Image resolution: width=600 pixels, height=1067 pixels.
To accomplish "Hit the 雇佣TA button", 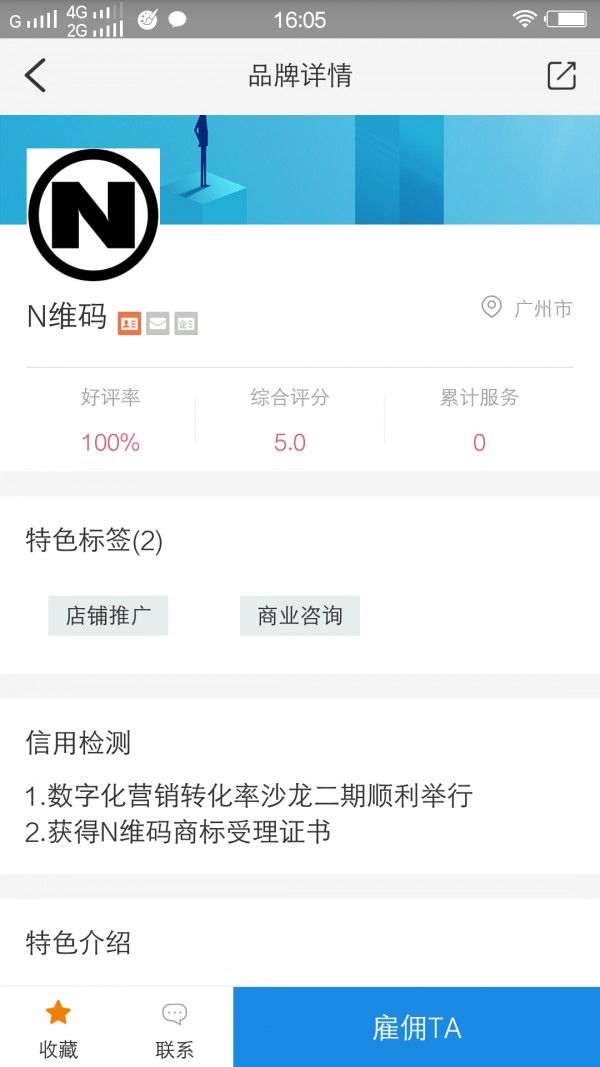I will [x=416, y=1028].
